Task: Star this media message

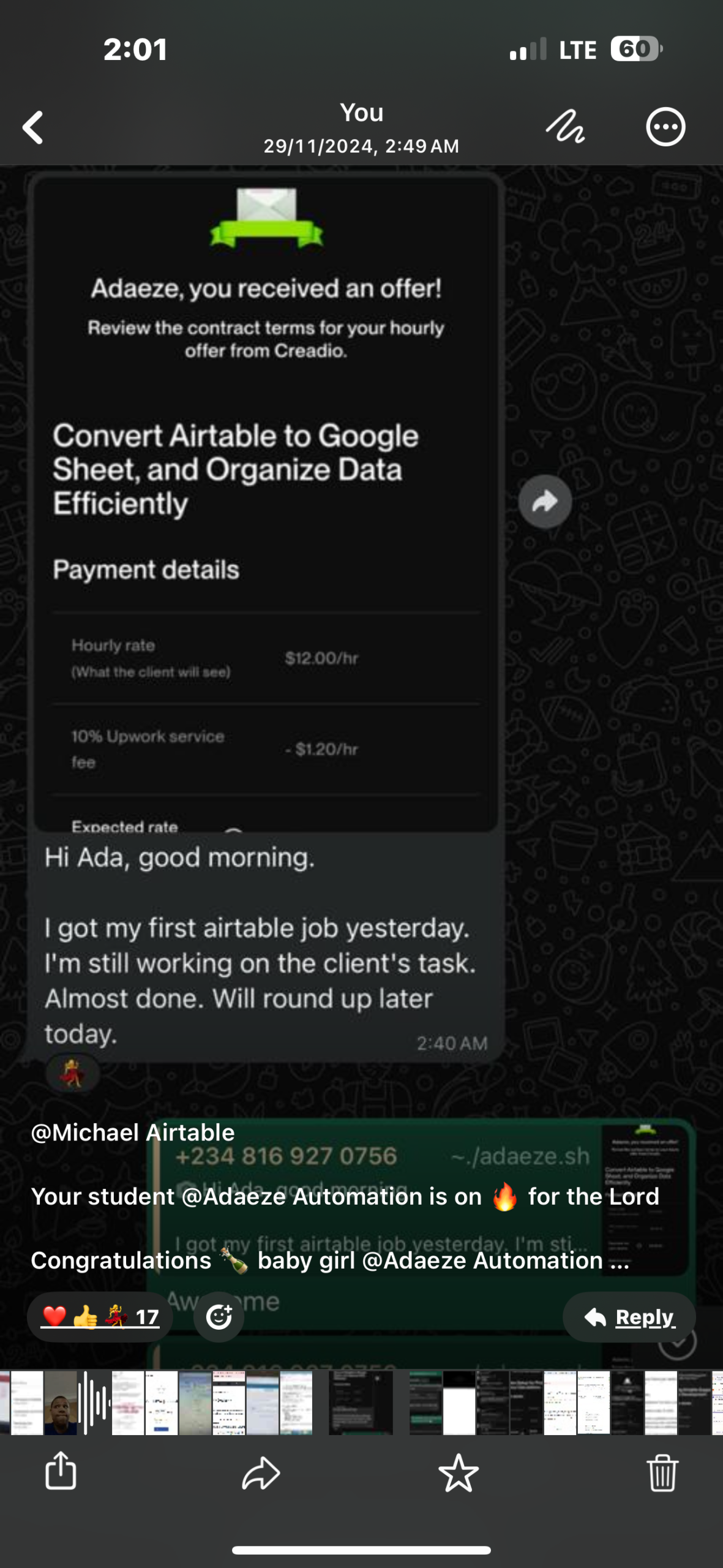Action: click(458, 1472)
